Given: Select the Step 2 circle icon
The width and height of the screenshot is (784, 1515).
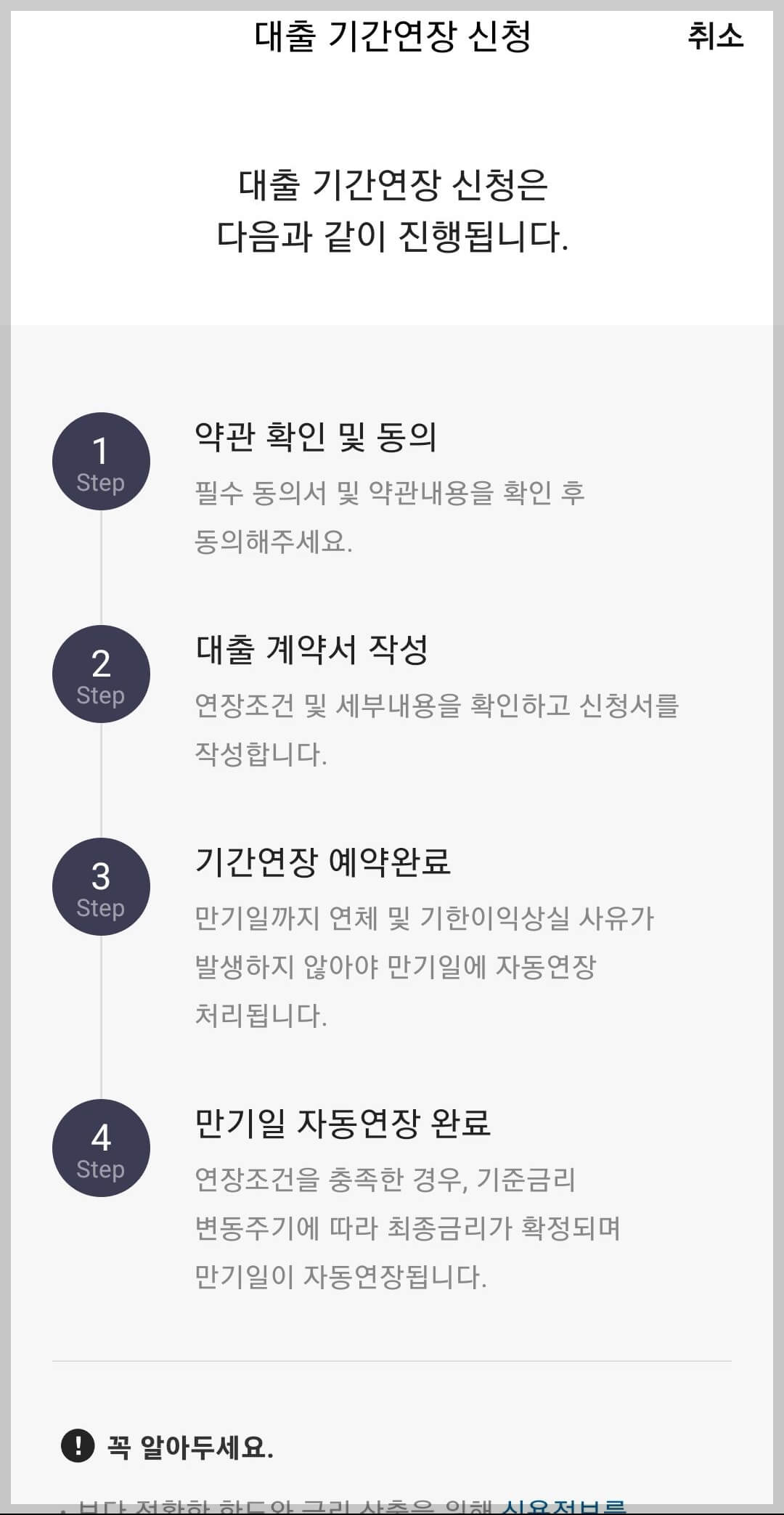Looking at the screenshot, I should (100, 674).
